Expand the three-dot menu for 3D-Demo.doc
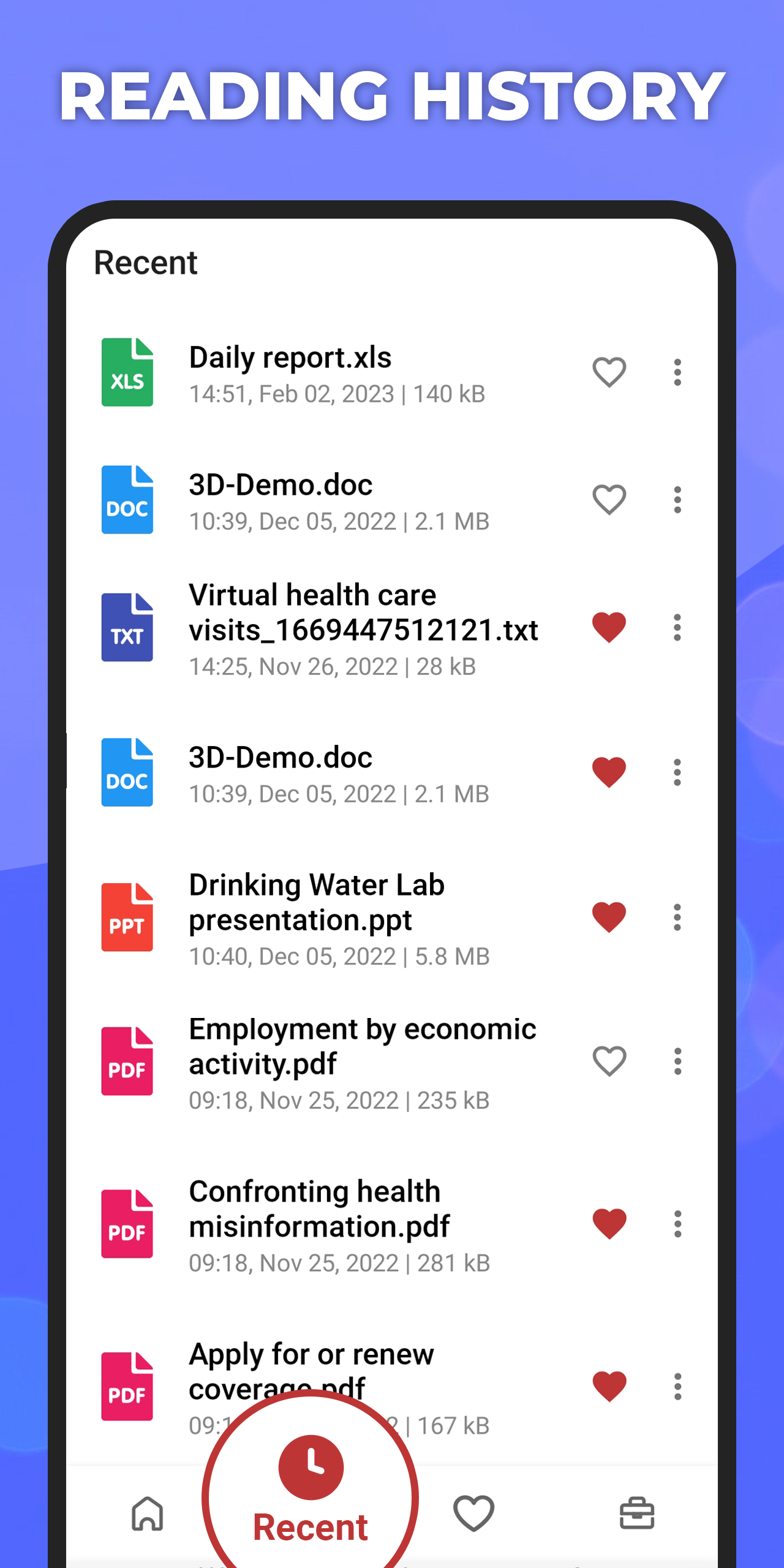 click(x=677, y=499)
